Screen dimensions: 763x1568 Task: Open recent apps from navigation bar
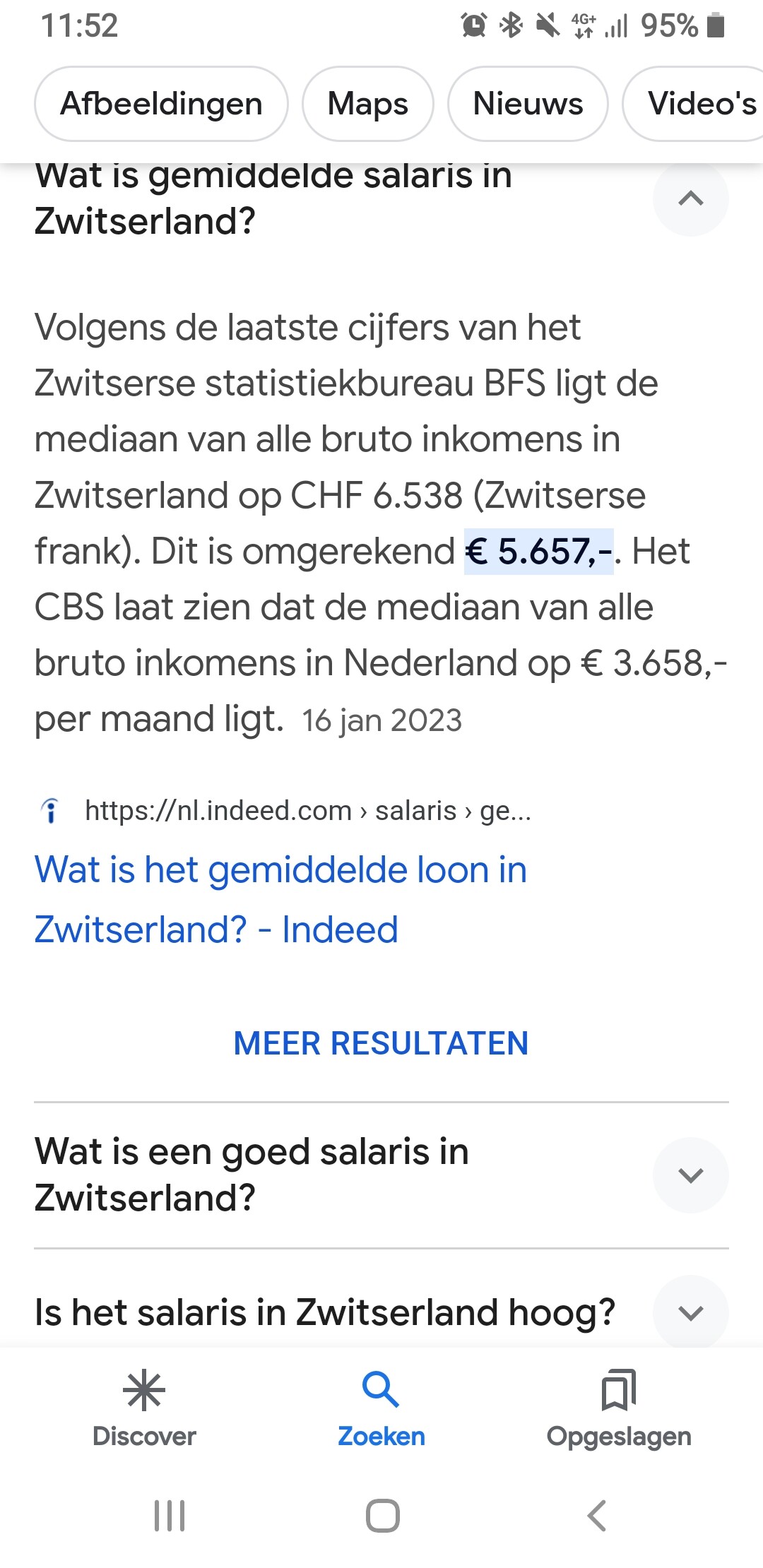pos(170,1516)
